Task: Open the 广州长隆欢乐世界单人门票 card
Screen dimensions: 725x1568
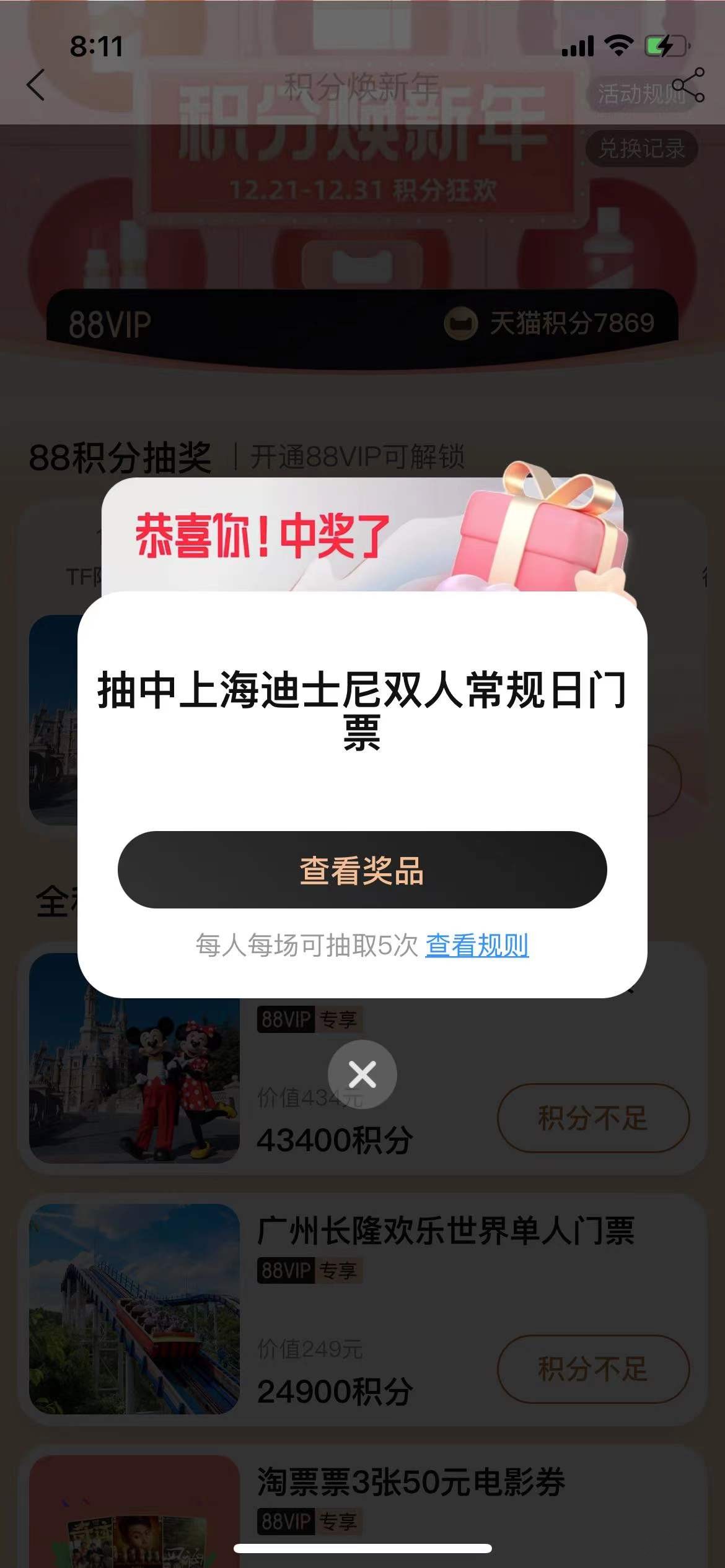Action: click(x=445, y=1230)
